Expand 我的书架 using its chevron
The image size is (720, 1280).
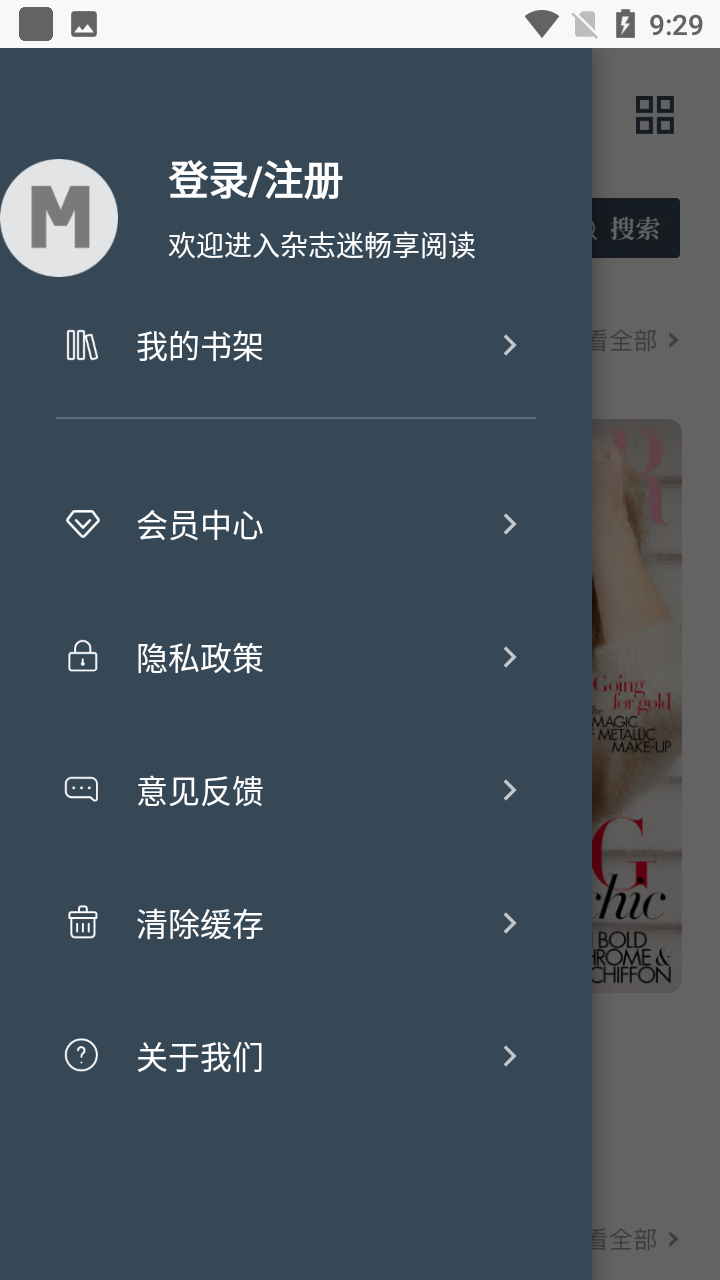tap(510, 345)
